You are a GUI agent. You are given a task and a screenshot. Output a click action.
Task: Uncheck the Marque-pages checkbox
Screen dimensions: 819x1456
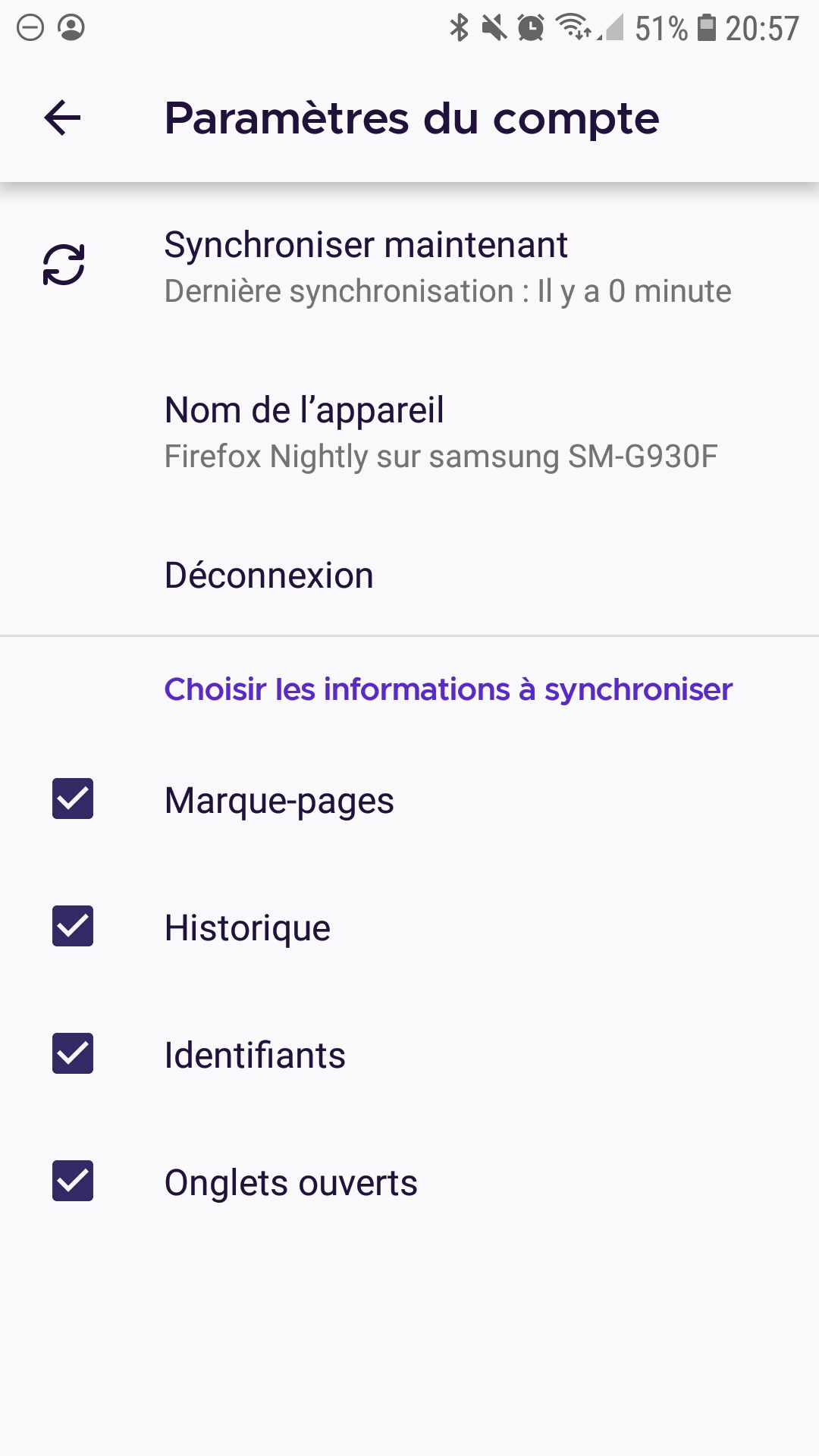coord(73,799)
